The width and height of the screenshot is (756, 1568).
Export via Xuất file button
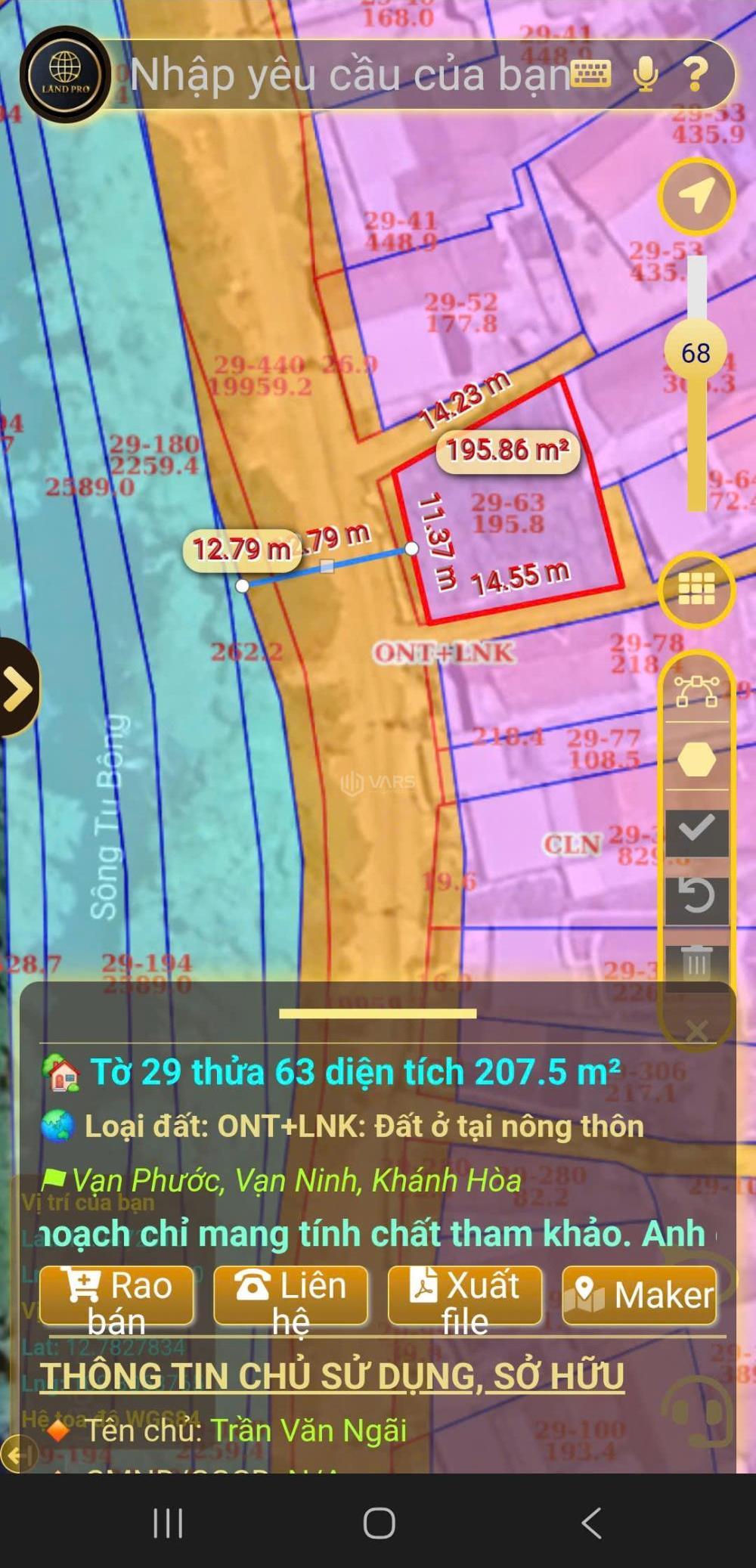coord(465,1296)
